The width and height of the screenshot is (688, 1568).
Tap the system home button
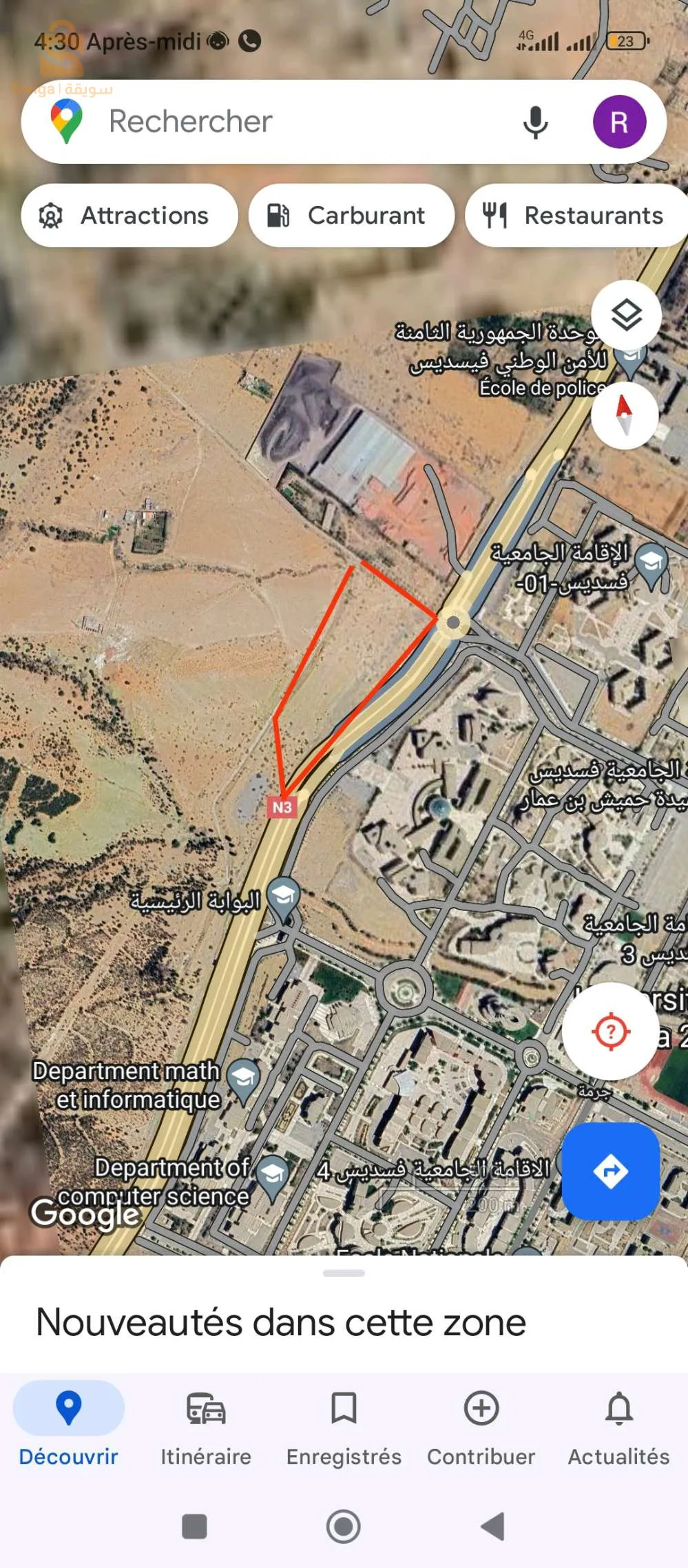pyautogui.click(x=344, y=1526)
